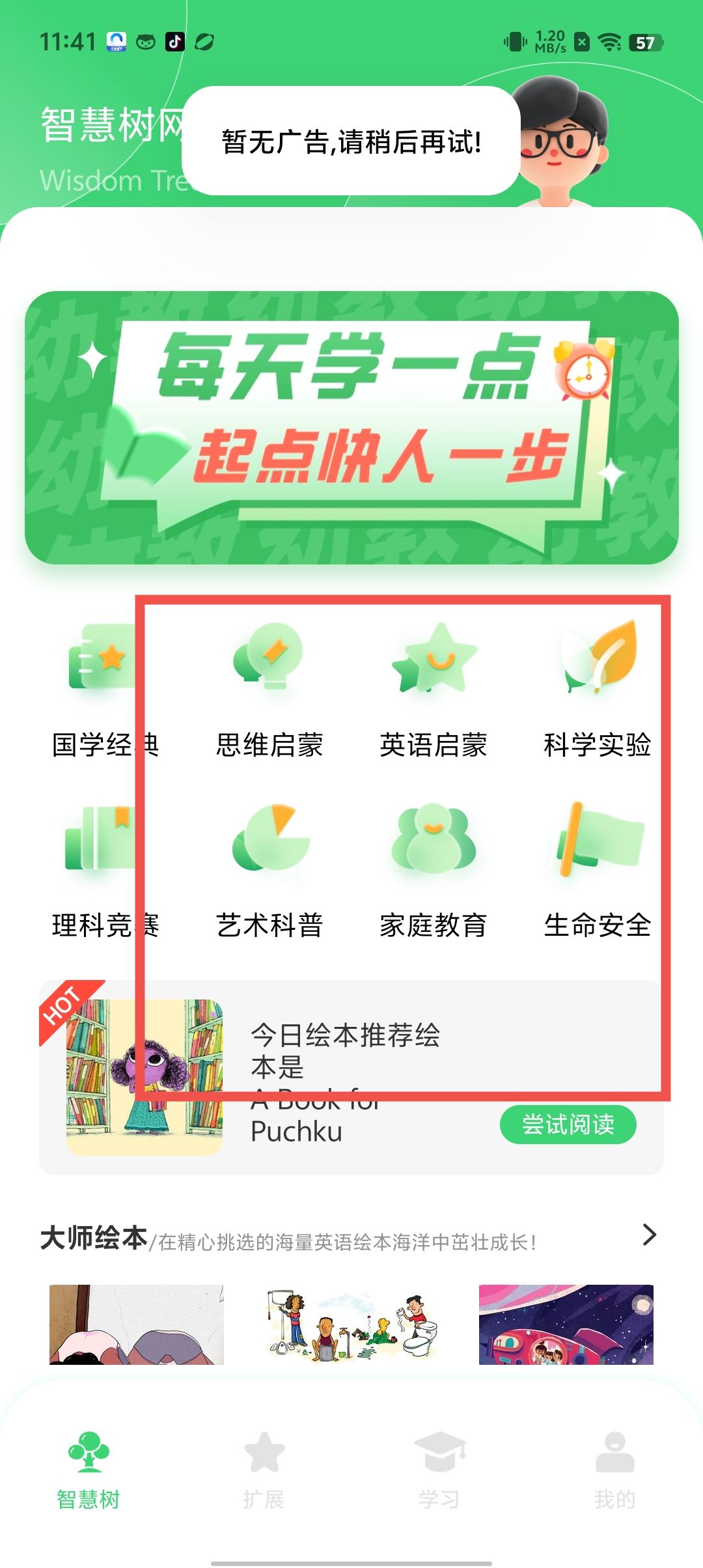The height and width of the screenshot is (1568, 703).
Task: Open the 科学实验 category
Action: 597,689
